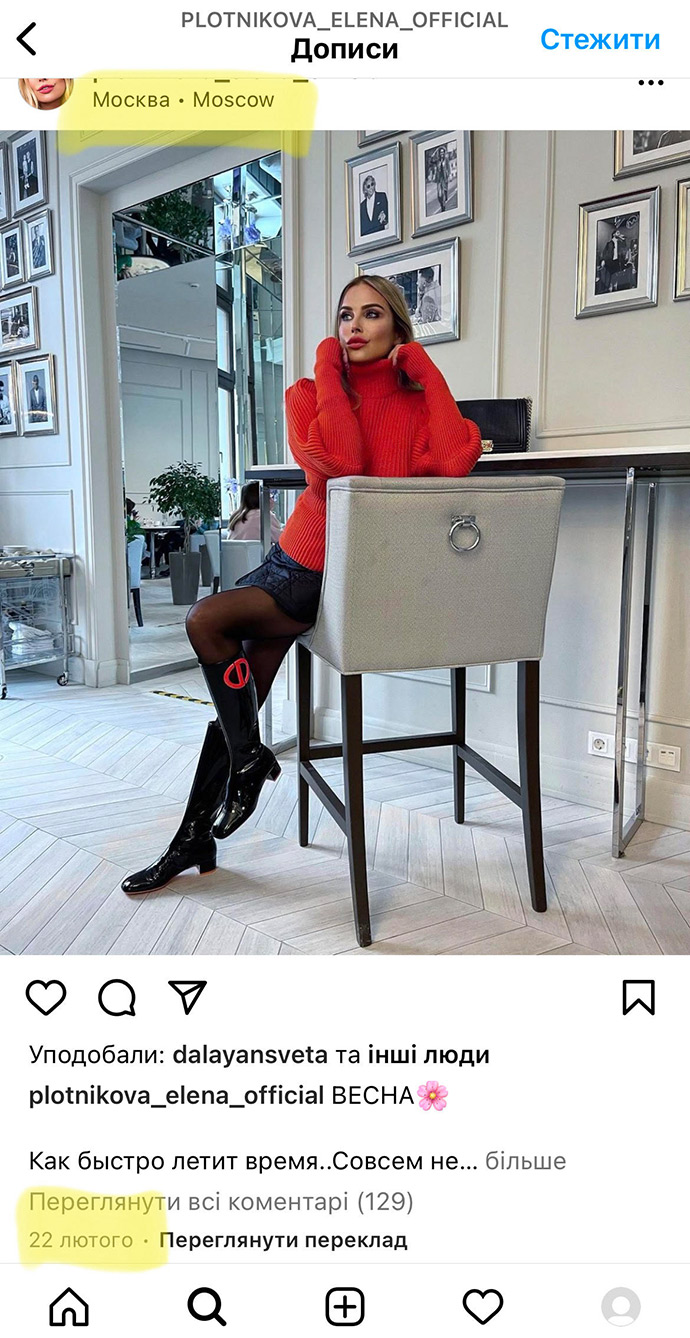690x1338 pixels.
Task: Create a new post with the plus tab
Action: pyautogui.click(x=345, y=1306)
